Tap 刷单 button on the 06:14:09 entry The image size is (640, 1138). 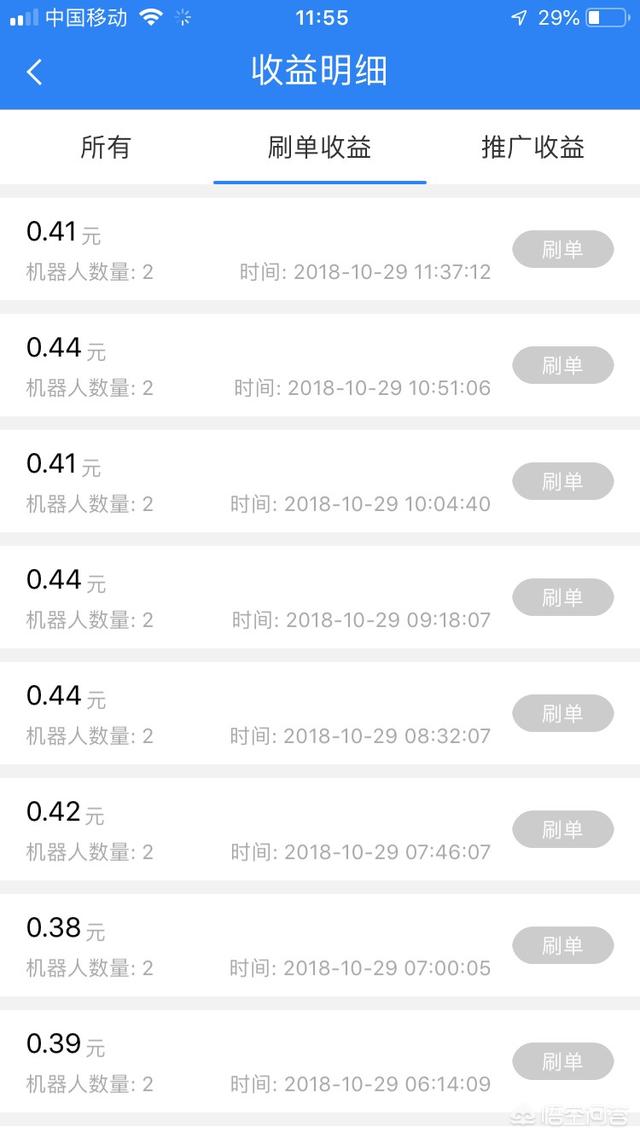point(563,1062)
